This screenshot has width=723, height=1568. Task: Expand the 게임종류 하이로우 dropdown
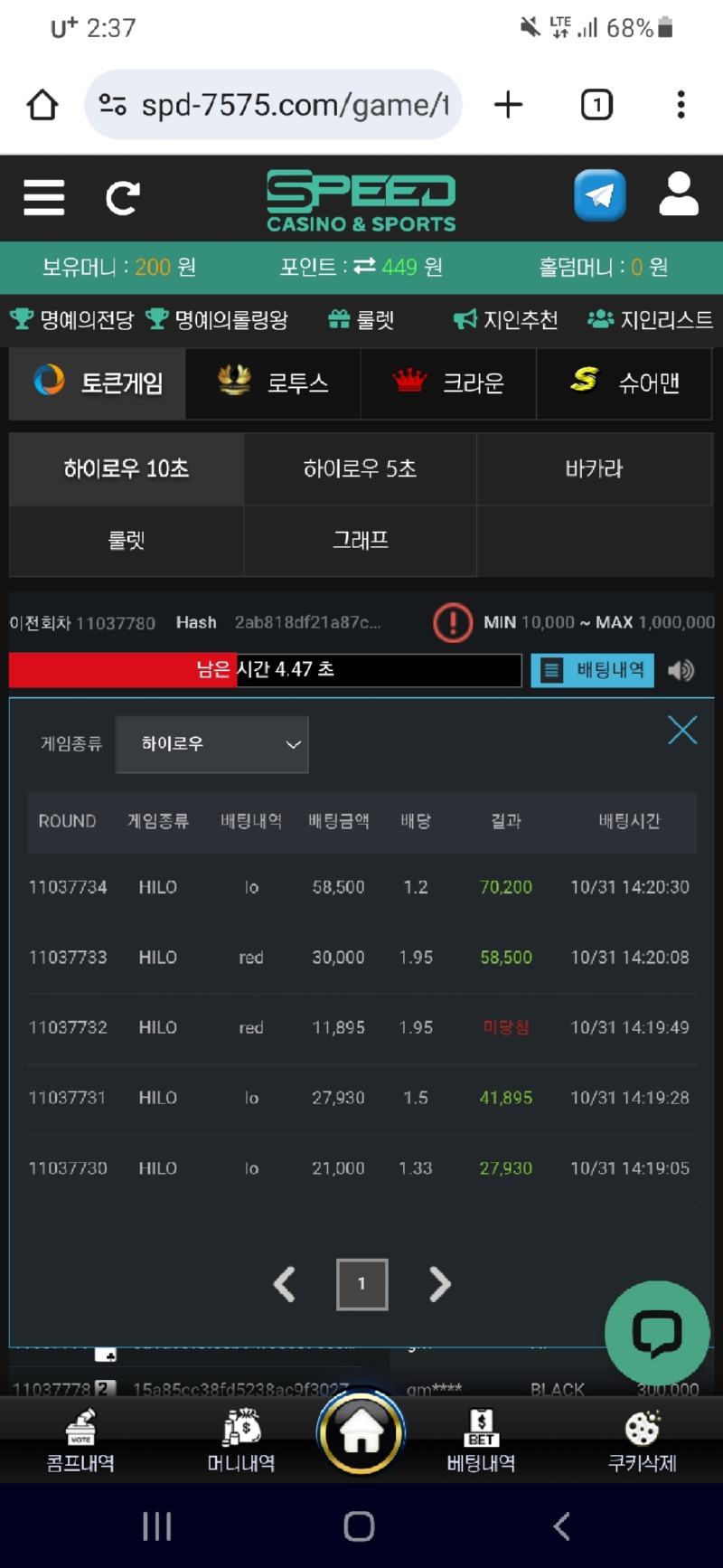(212, 744)
